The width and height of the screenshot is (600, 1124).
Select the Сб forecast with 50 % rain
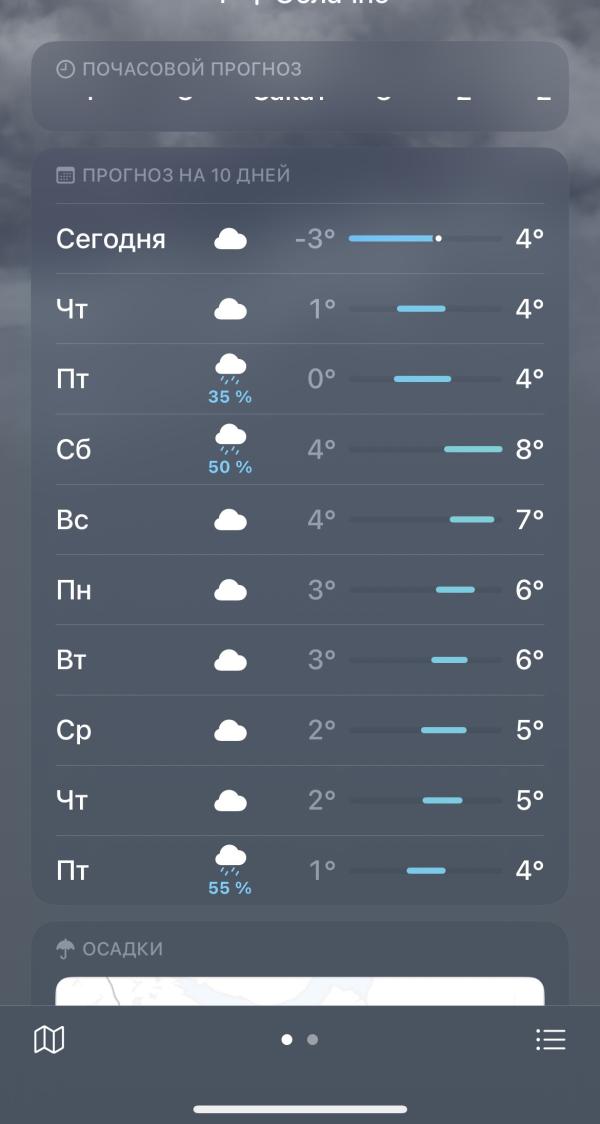(x=300, y=449)
